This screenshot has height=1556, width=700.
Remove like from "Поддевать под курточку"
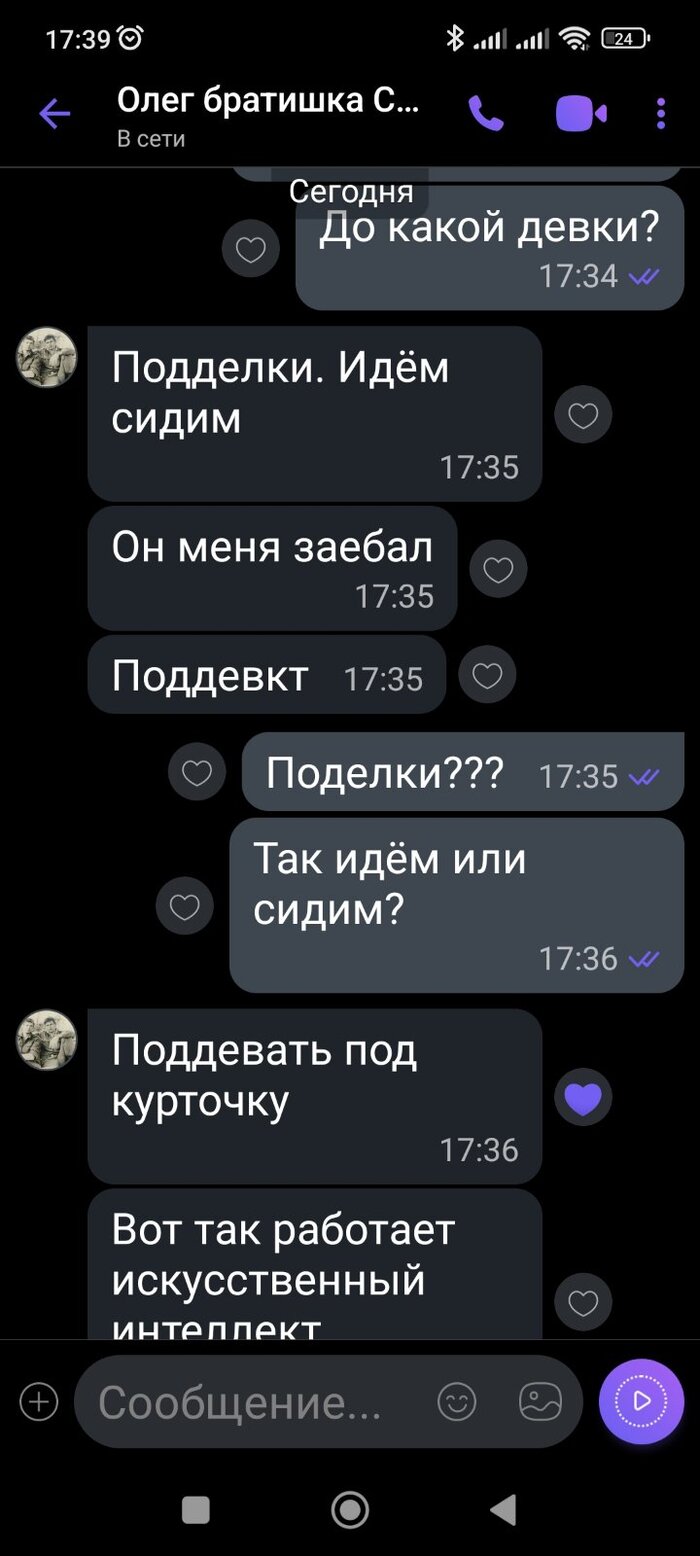[583, 1098]
